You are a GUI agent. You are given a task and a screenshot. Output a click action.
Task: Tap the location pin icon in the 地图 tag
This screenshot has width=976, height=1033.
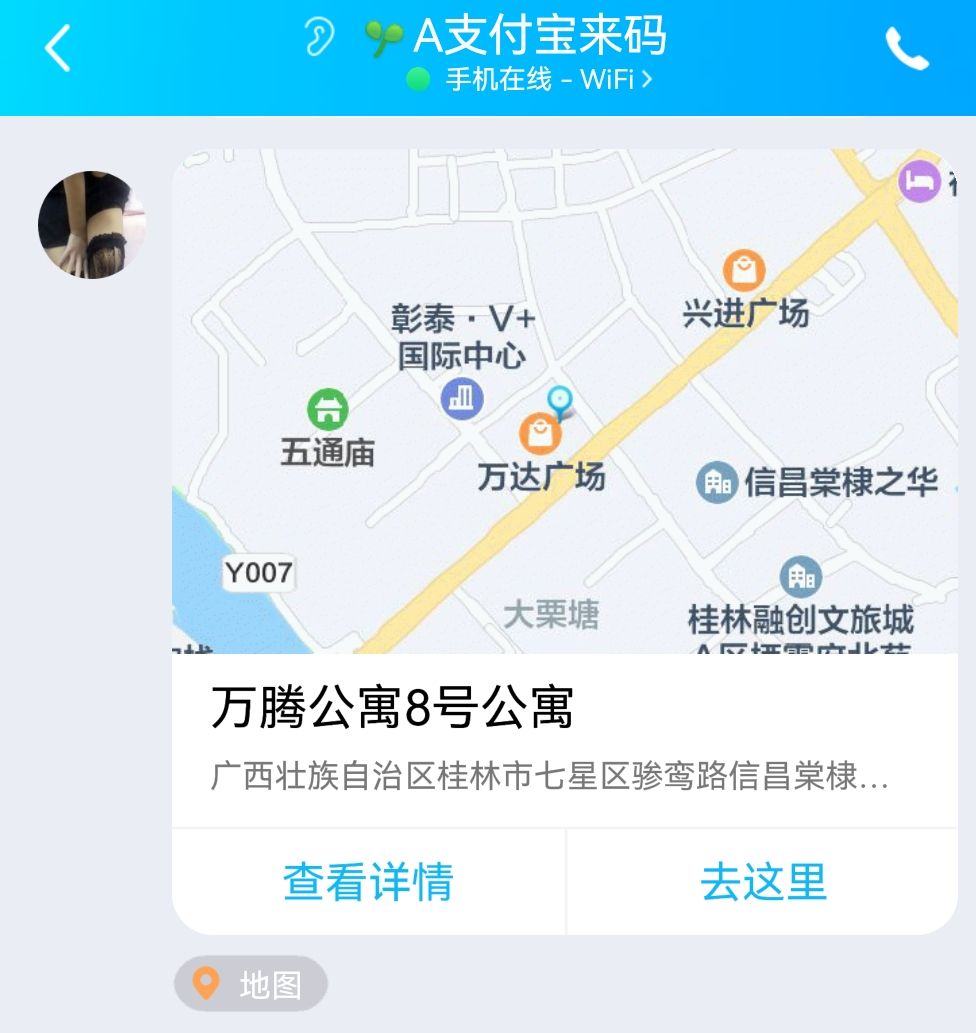tap(207, 983)
